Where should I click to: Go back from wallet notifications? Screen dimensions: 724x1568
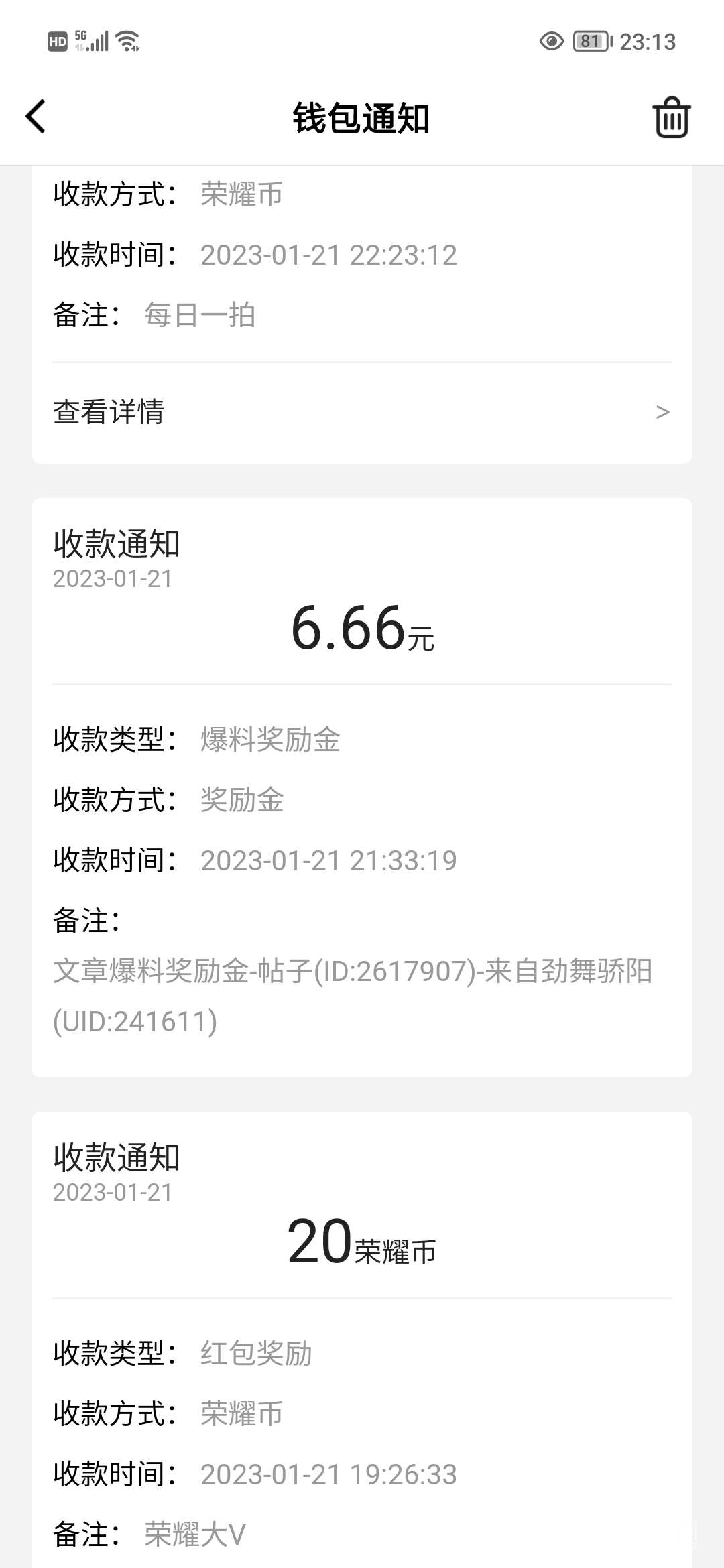tap(36, 117)
